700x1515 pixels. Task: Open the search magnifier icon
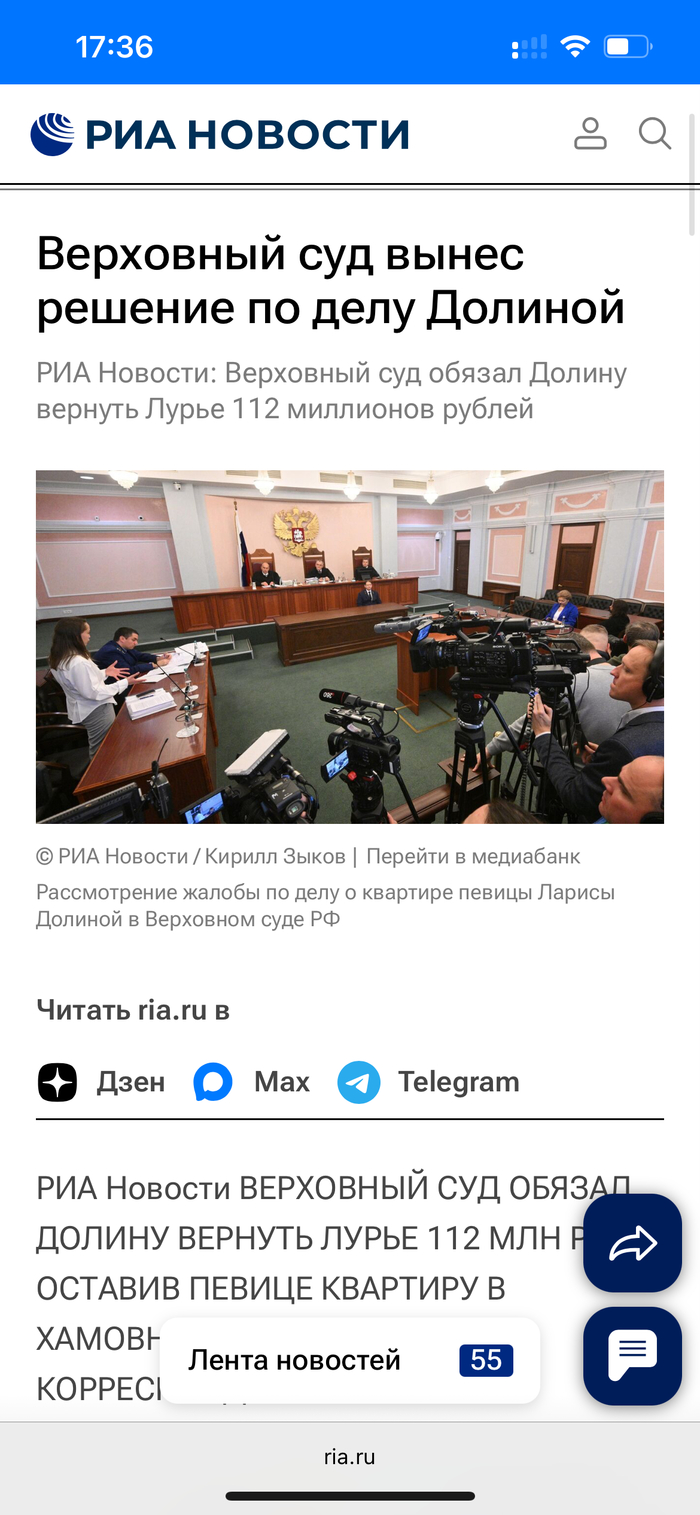coord(655,134)
